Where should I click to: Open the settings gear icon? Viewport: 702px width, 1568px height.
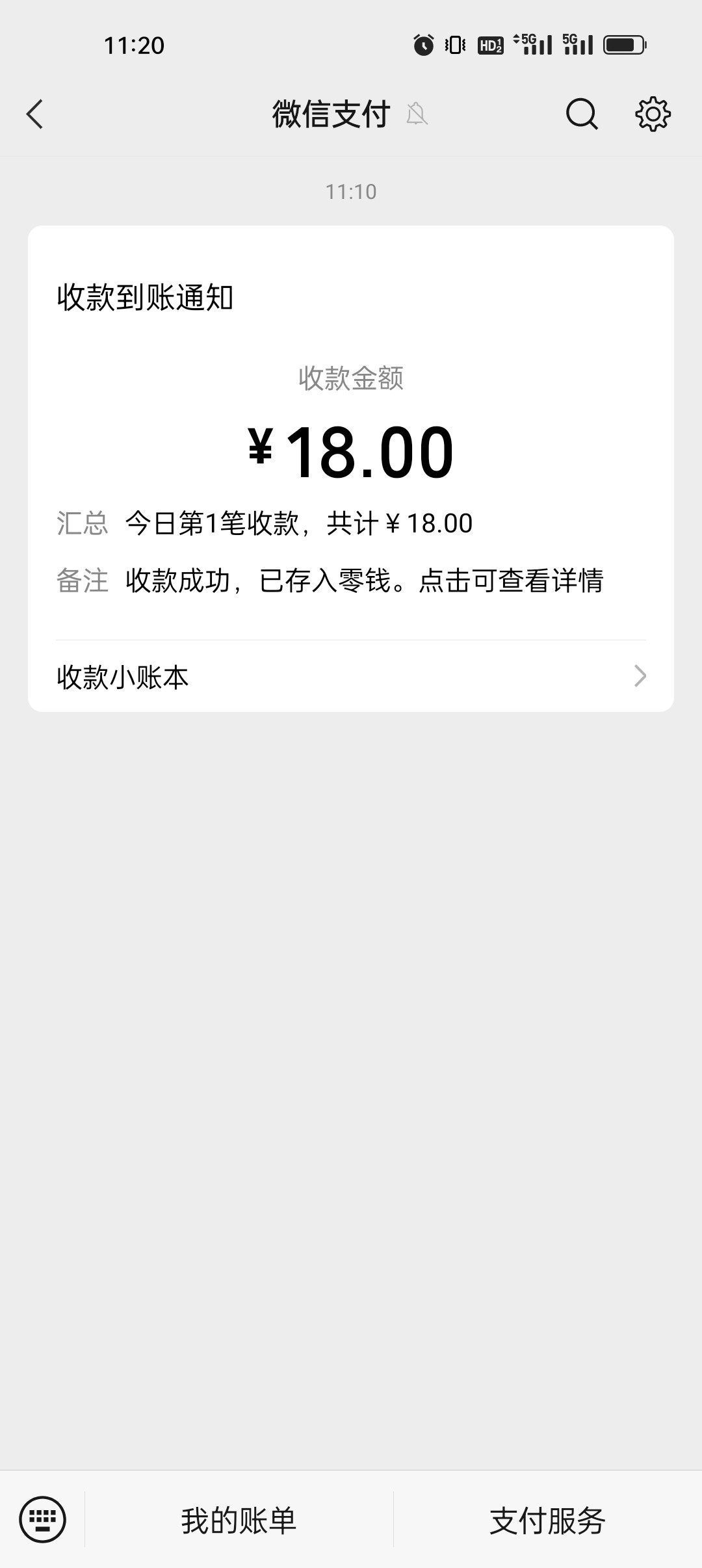click(x=653, y=114)
